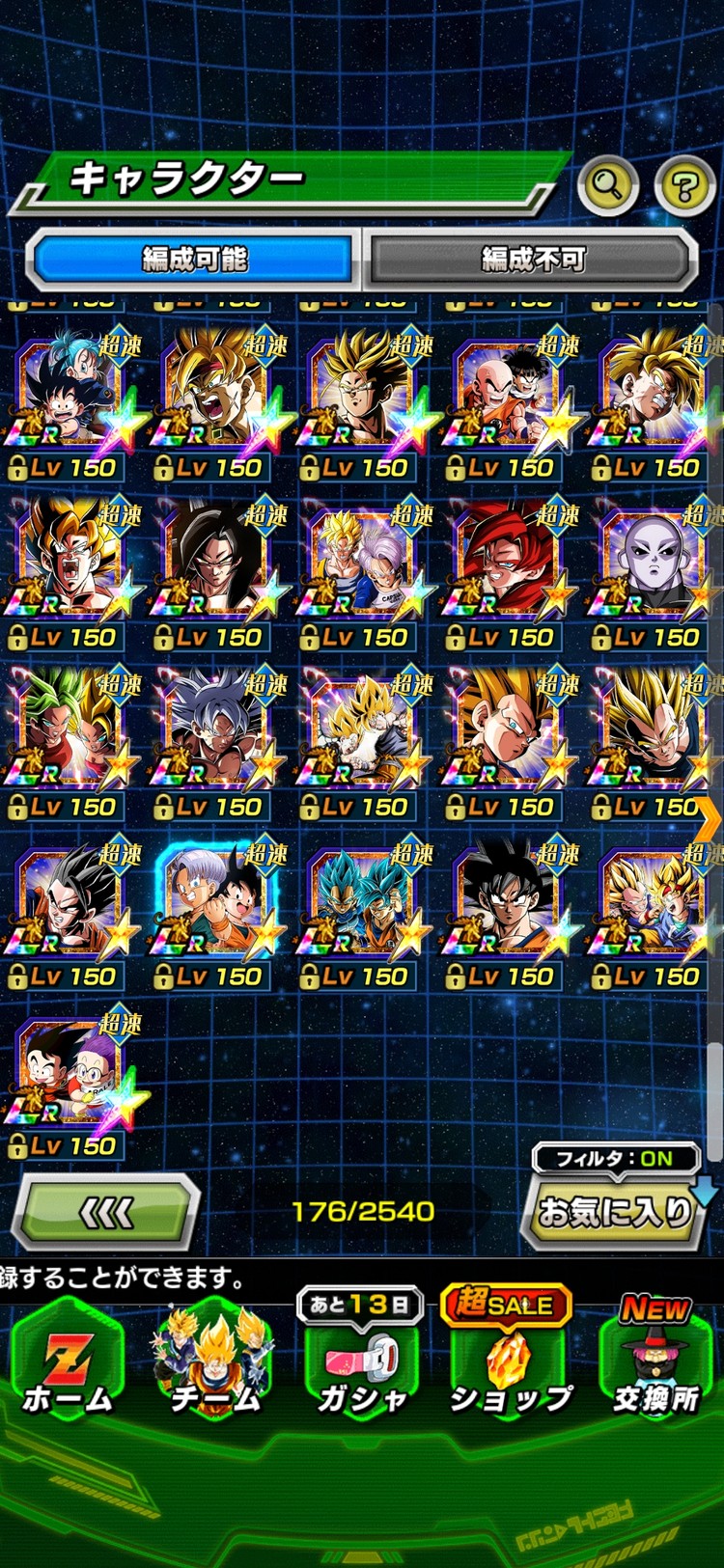The height and width of the screenshot is (1568, 724).
Task: Go back with the green arrows button
Action: click(x=106, y=1213)
